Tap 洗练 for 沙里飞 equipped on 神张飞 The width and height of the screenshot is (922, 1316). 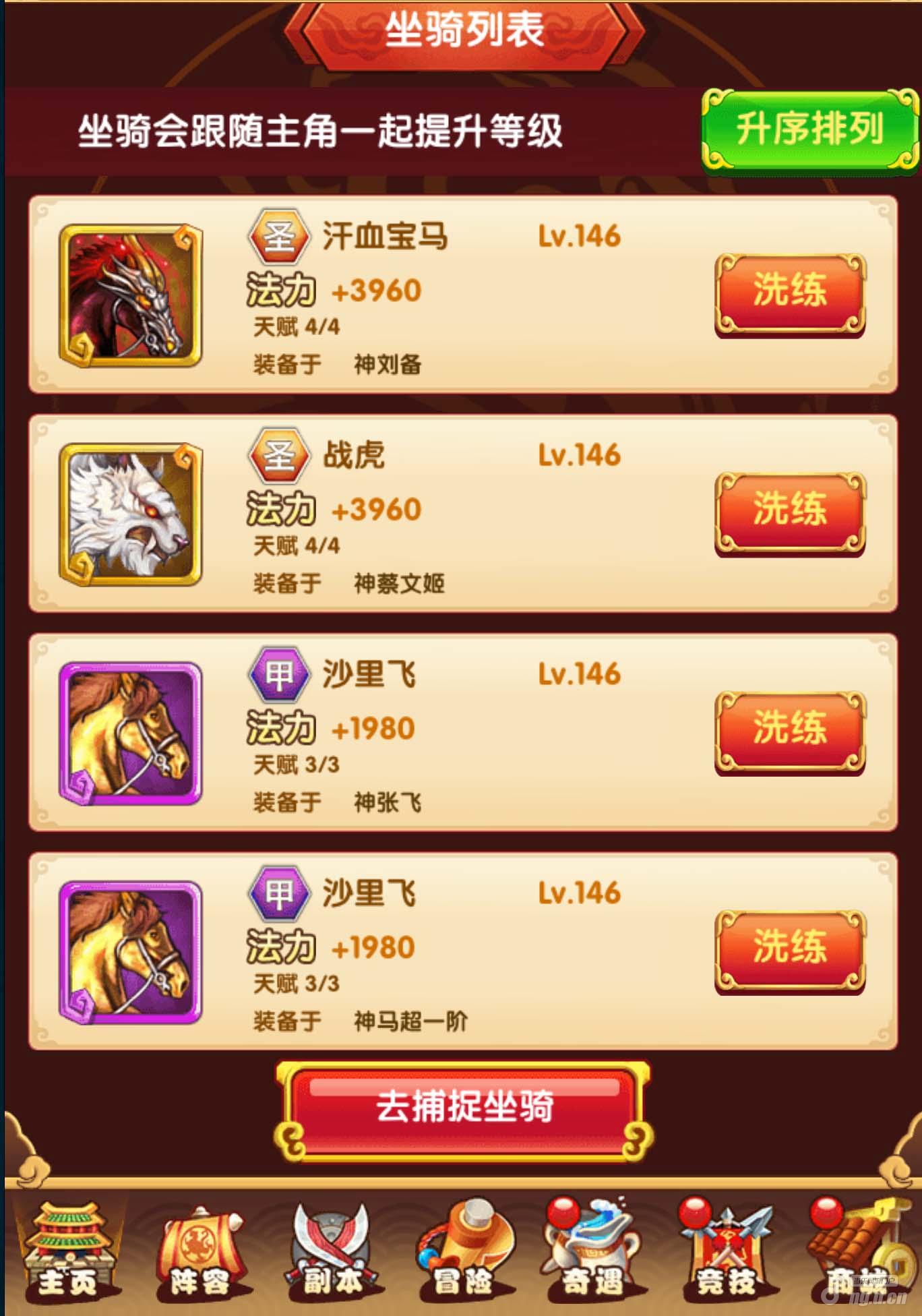coord(790,729)
